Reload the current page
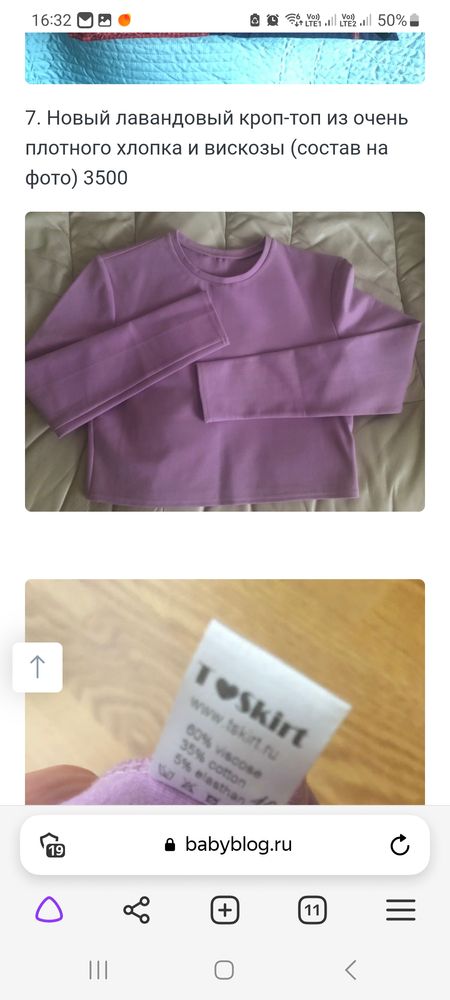The width and height of the screenshot is (450, 1000). (x=400, y=846)
